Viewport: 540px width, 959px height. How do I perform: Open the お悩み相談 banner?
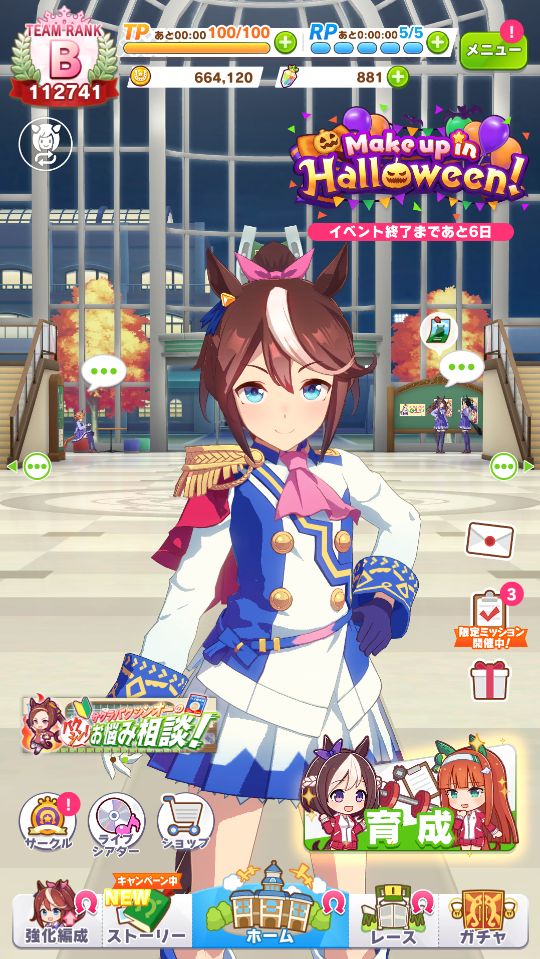(x=120, y=724)
